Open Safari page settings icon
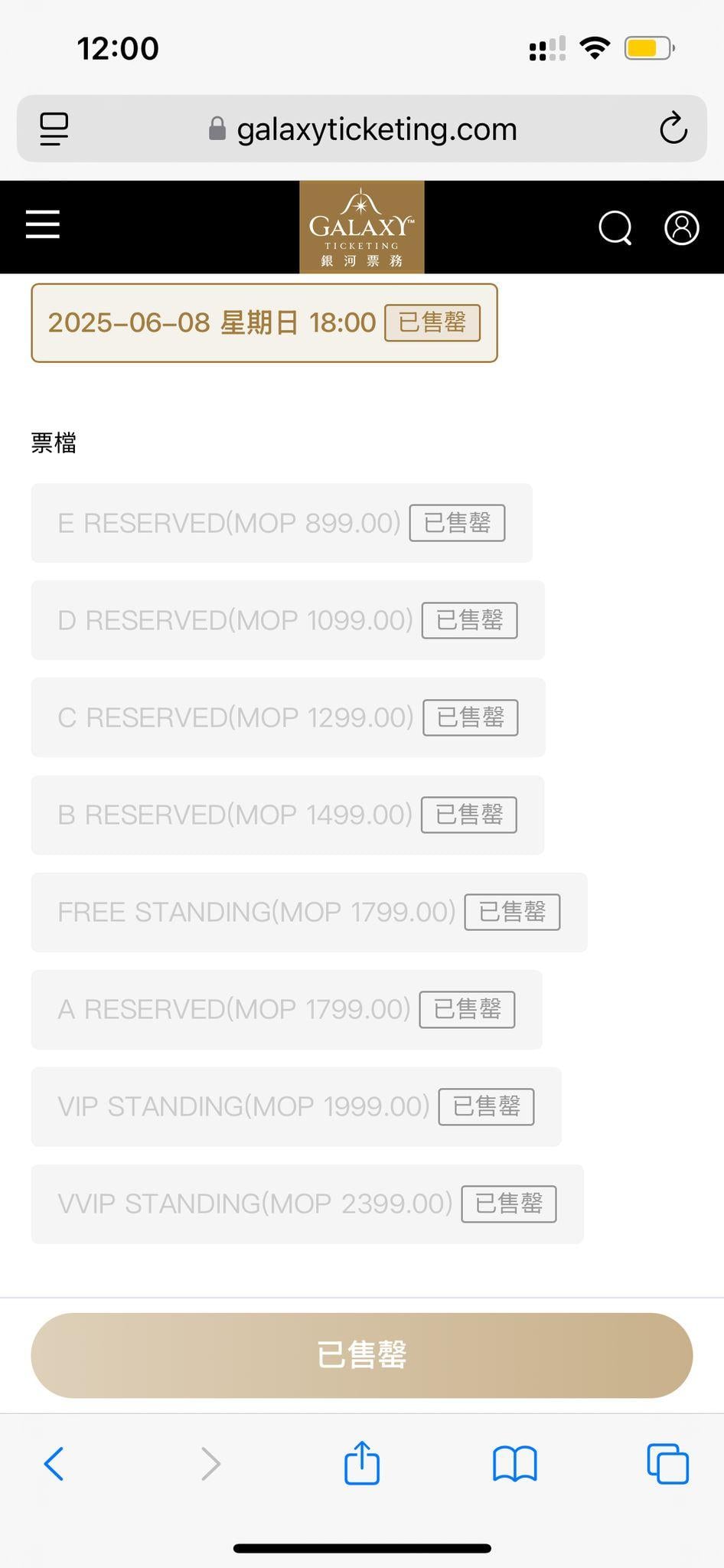The image size is (724, 1568). point(54,129)
